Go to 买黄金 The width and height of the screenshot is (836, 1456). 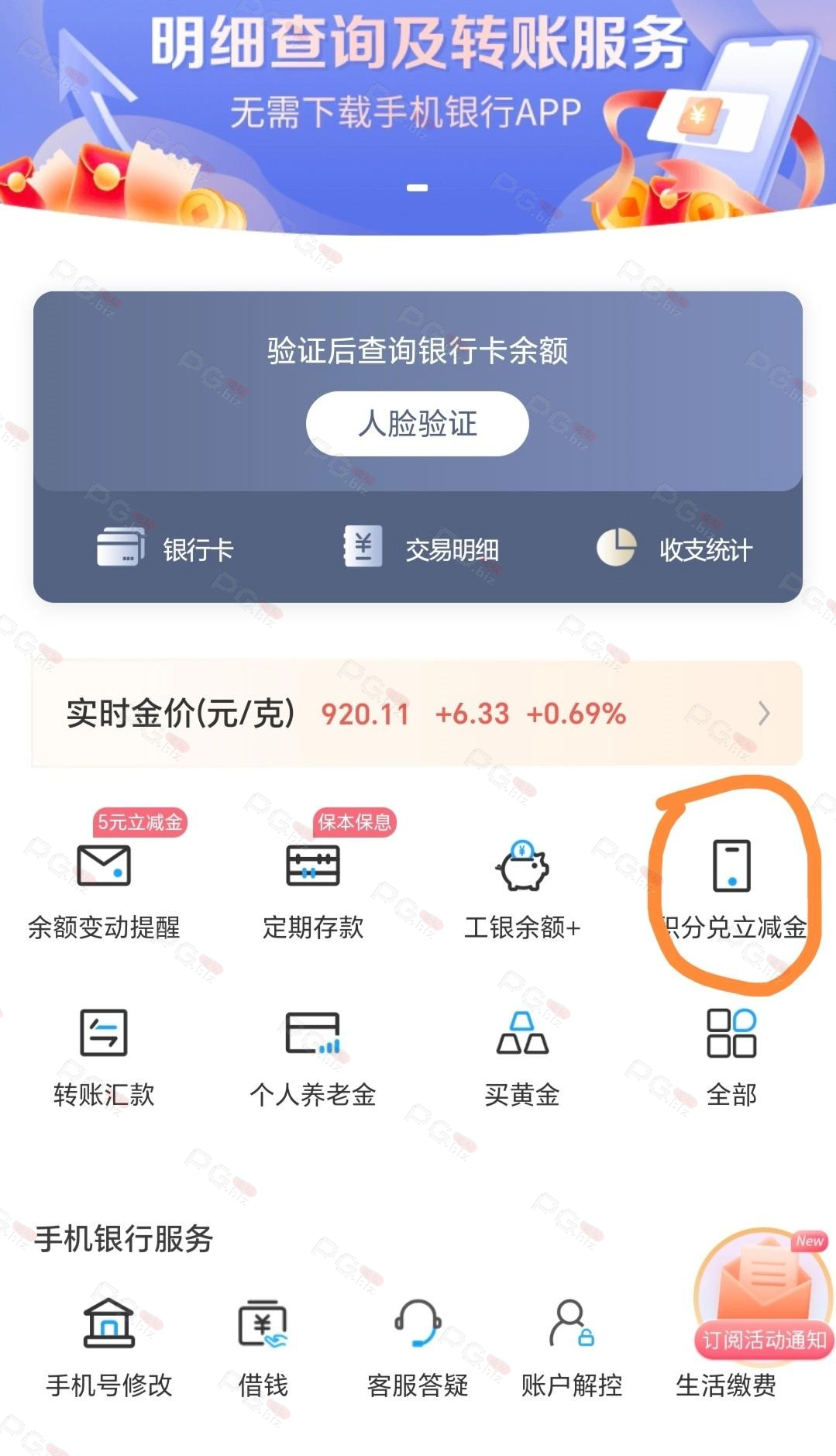coord(522,1054)
